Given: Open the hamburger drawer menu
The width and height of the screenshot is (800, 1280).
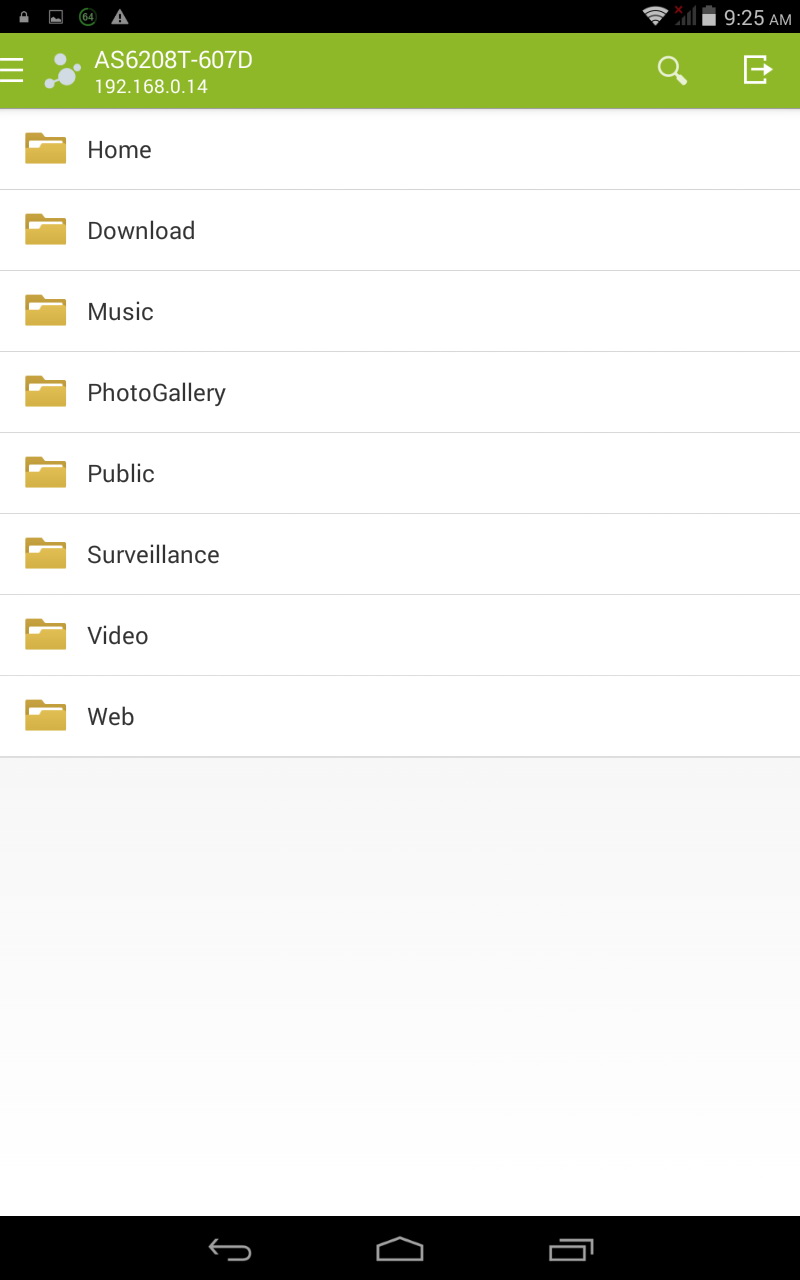Looking at the screenshot, I should tap(12, 70).
